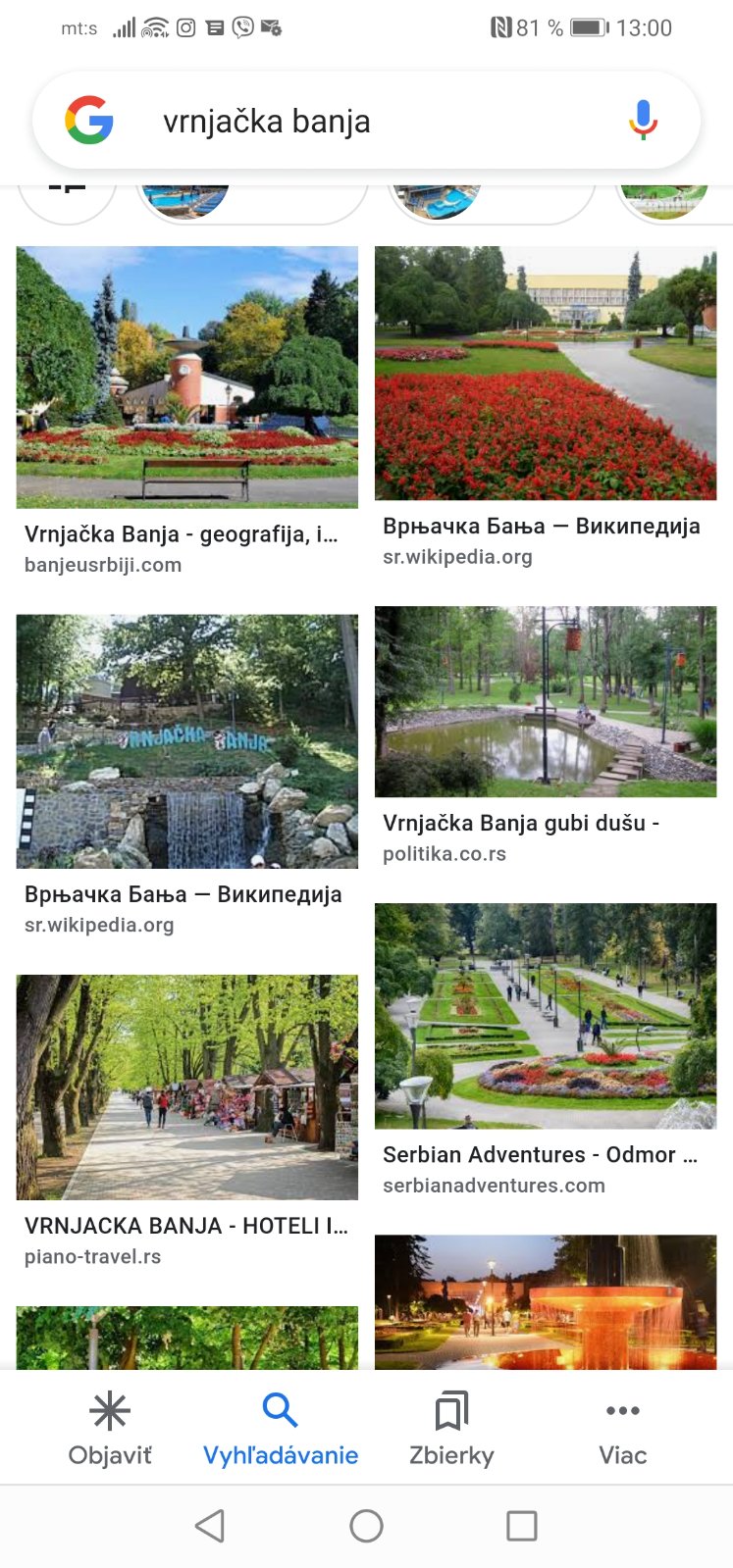Open the Serbian Adventures park image
Viewport: 733px width, 1568px height.
coord(546,1016)
